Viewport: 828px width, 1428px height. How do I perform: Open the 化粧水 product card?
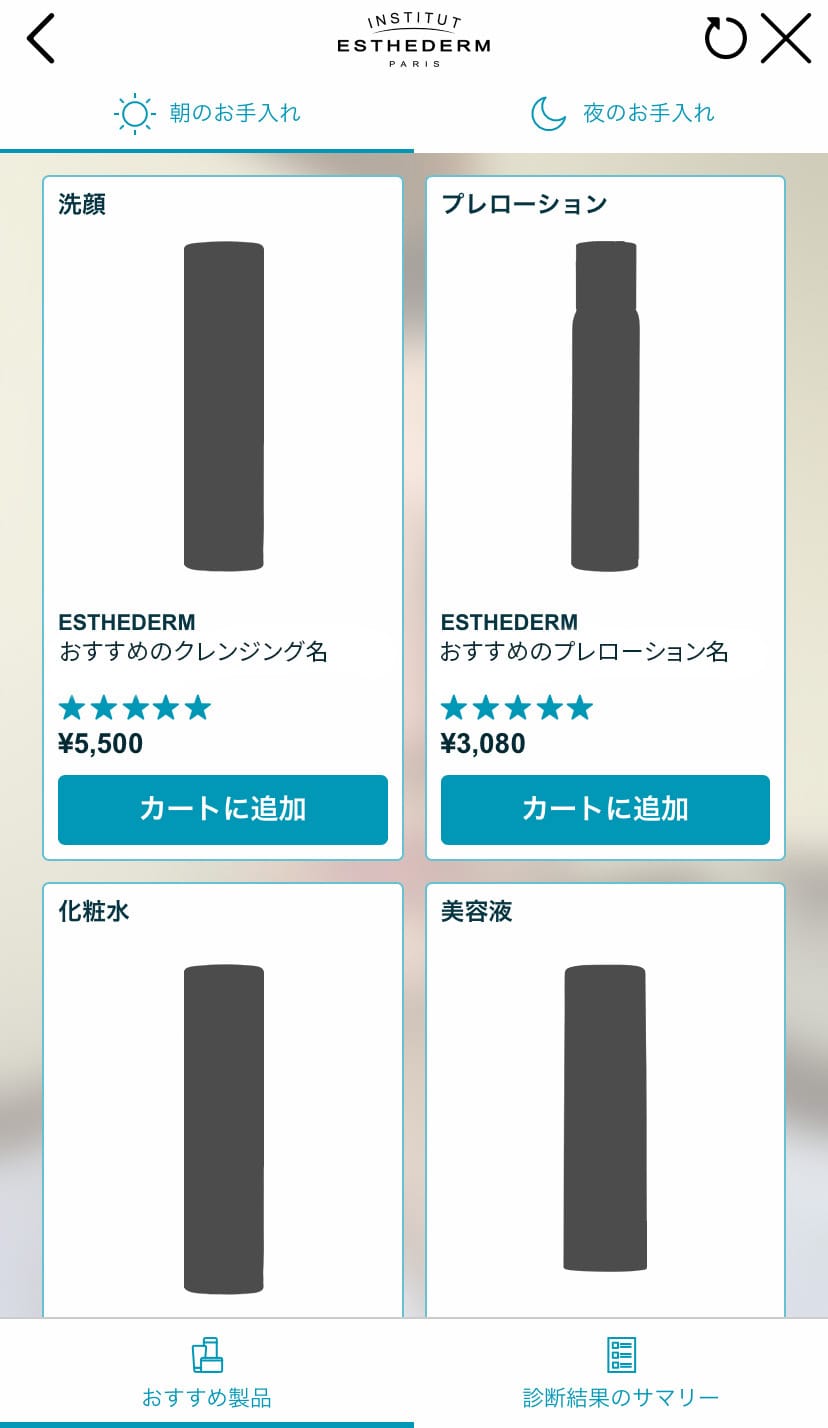pos(222,1120)
